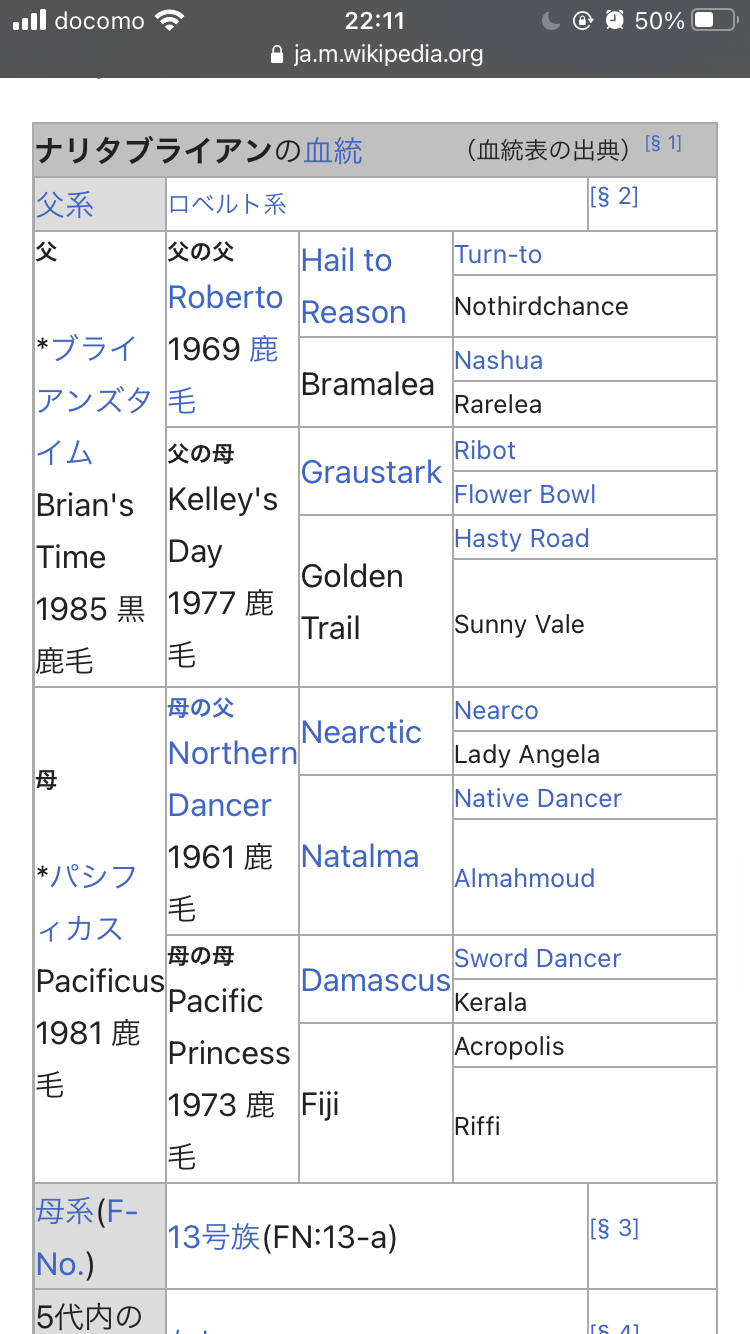Open the 13号族 family link
The width and height of the screenshot is (750, 1334).
(214, 1238)
